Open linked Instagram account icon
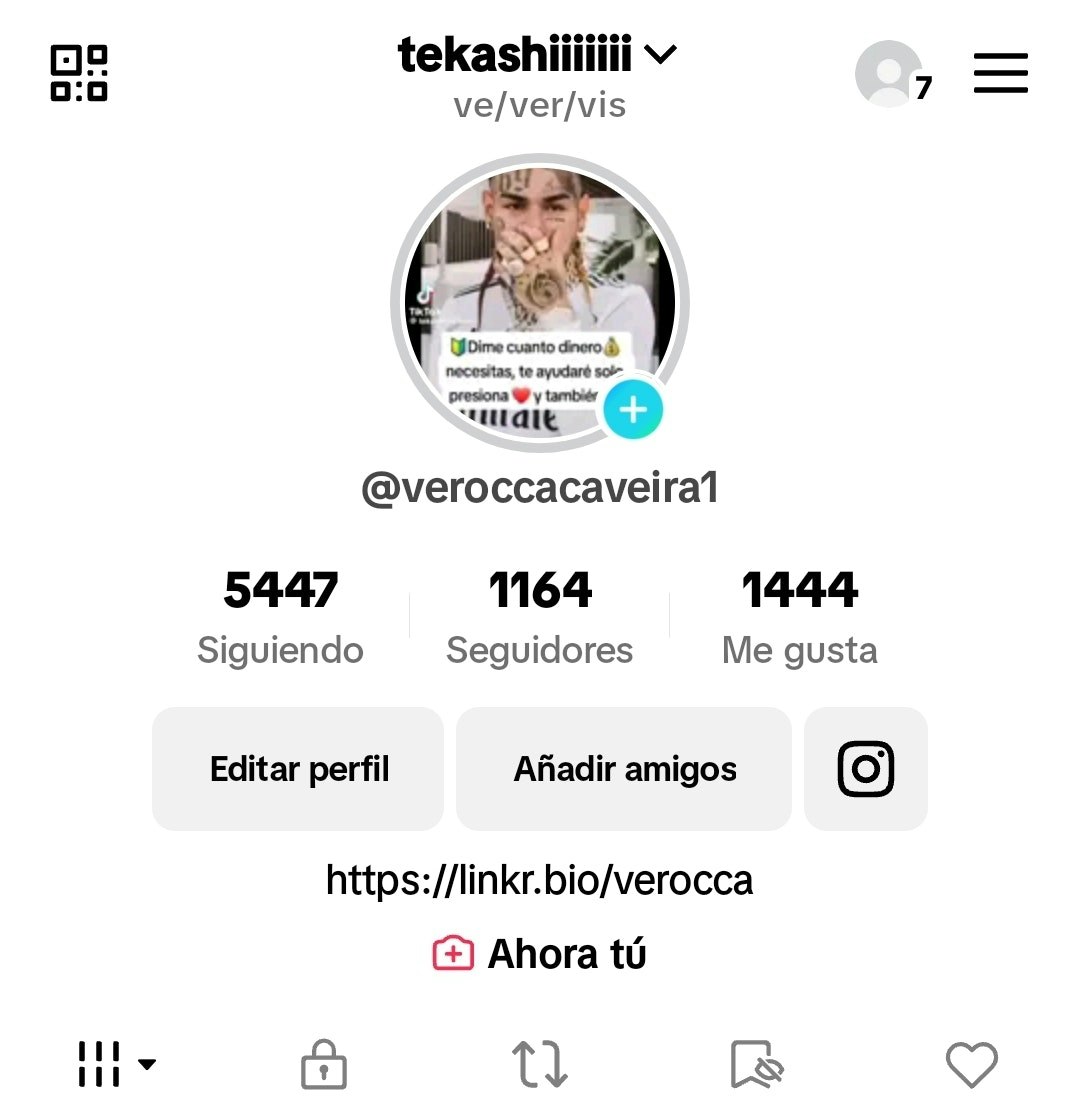 pos(865,769)
